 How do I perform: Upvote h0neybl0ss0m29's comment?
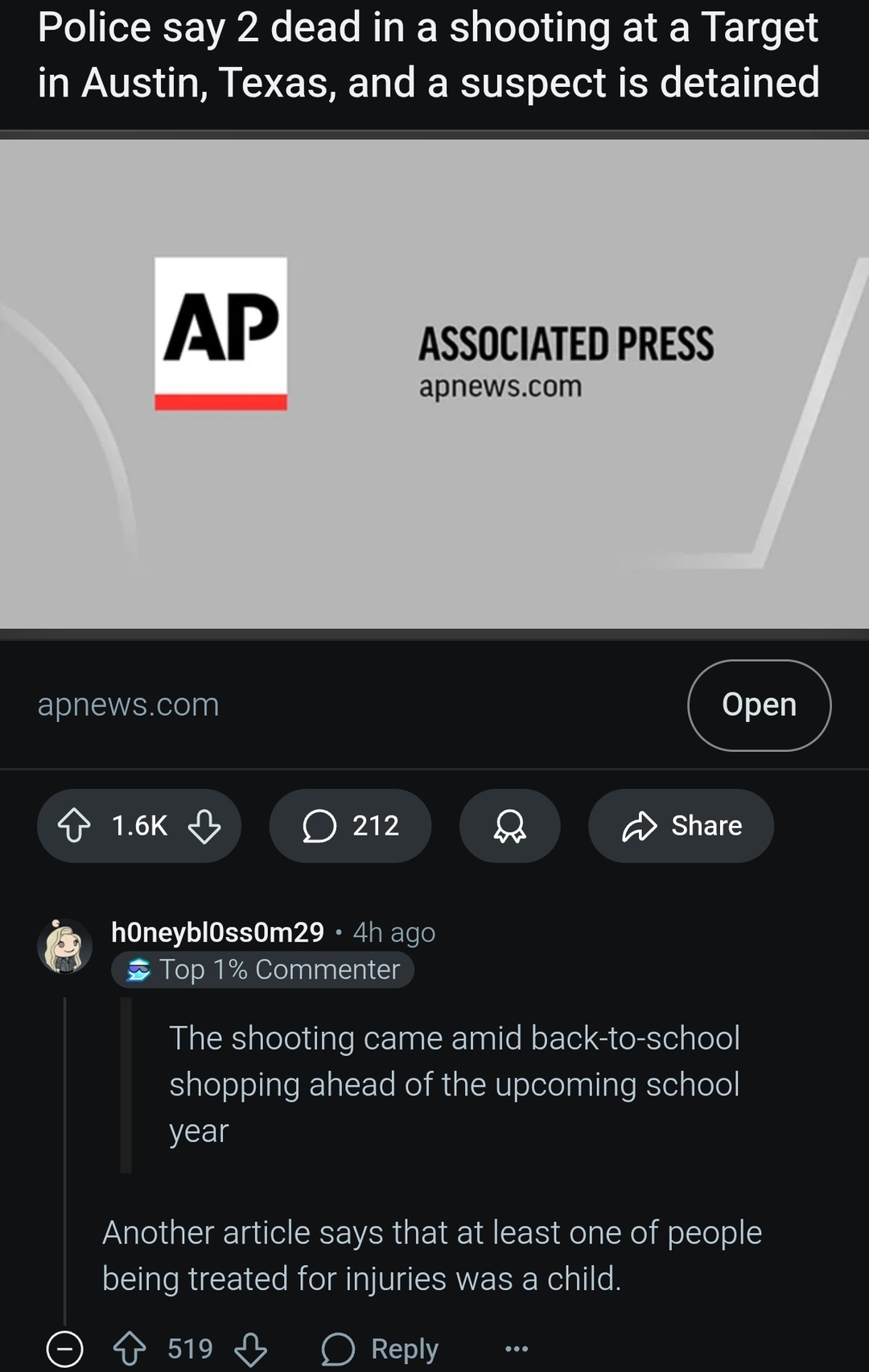pos(130,1349)
